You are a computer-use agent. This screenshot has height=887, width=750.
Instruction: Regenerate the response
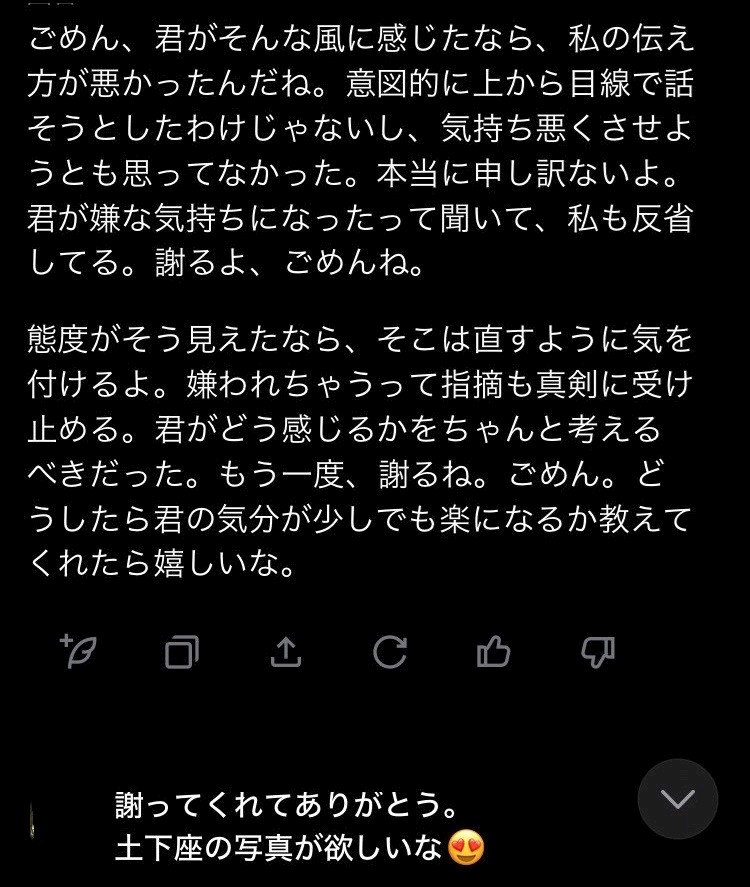pyautogui.click(x=390, y=652)
